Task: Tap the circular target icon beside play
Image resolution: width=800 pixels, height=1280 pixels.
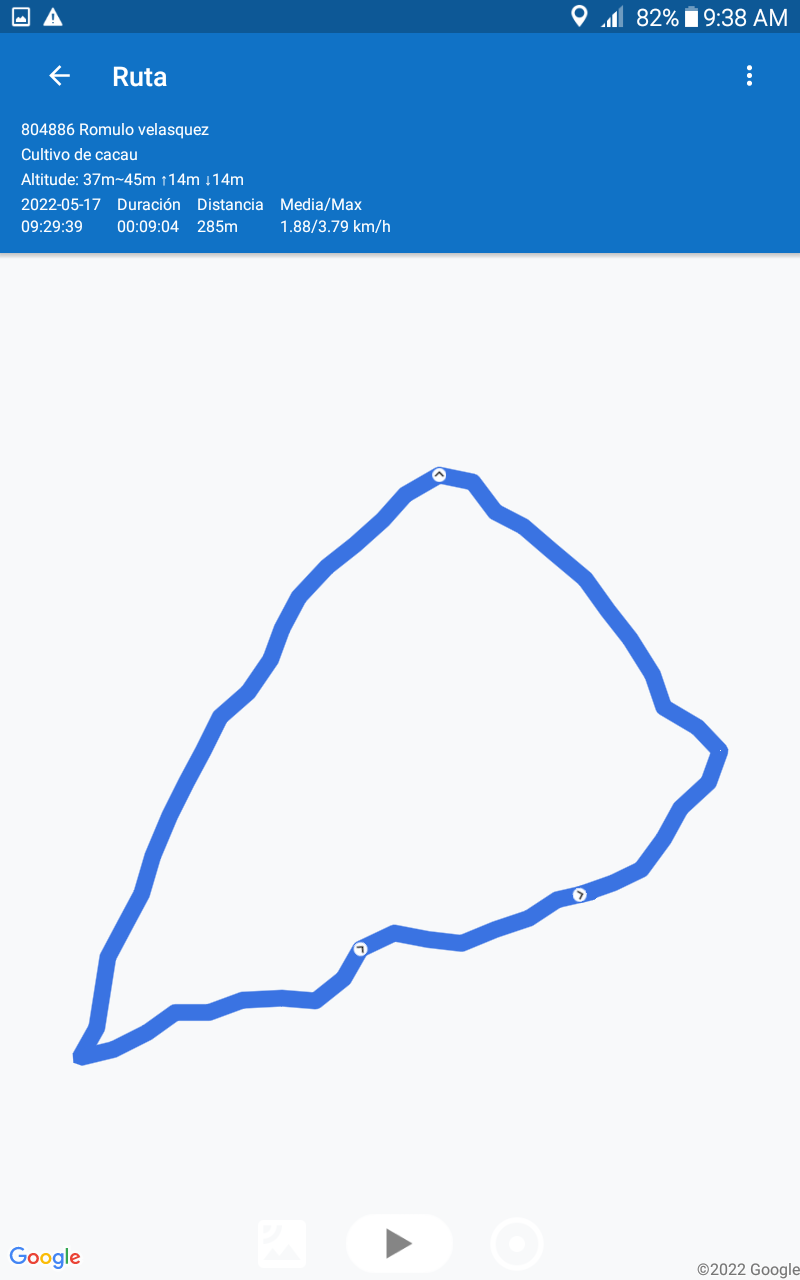Action: click(517, 1244)
